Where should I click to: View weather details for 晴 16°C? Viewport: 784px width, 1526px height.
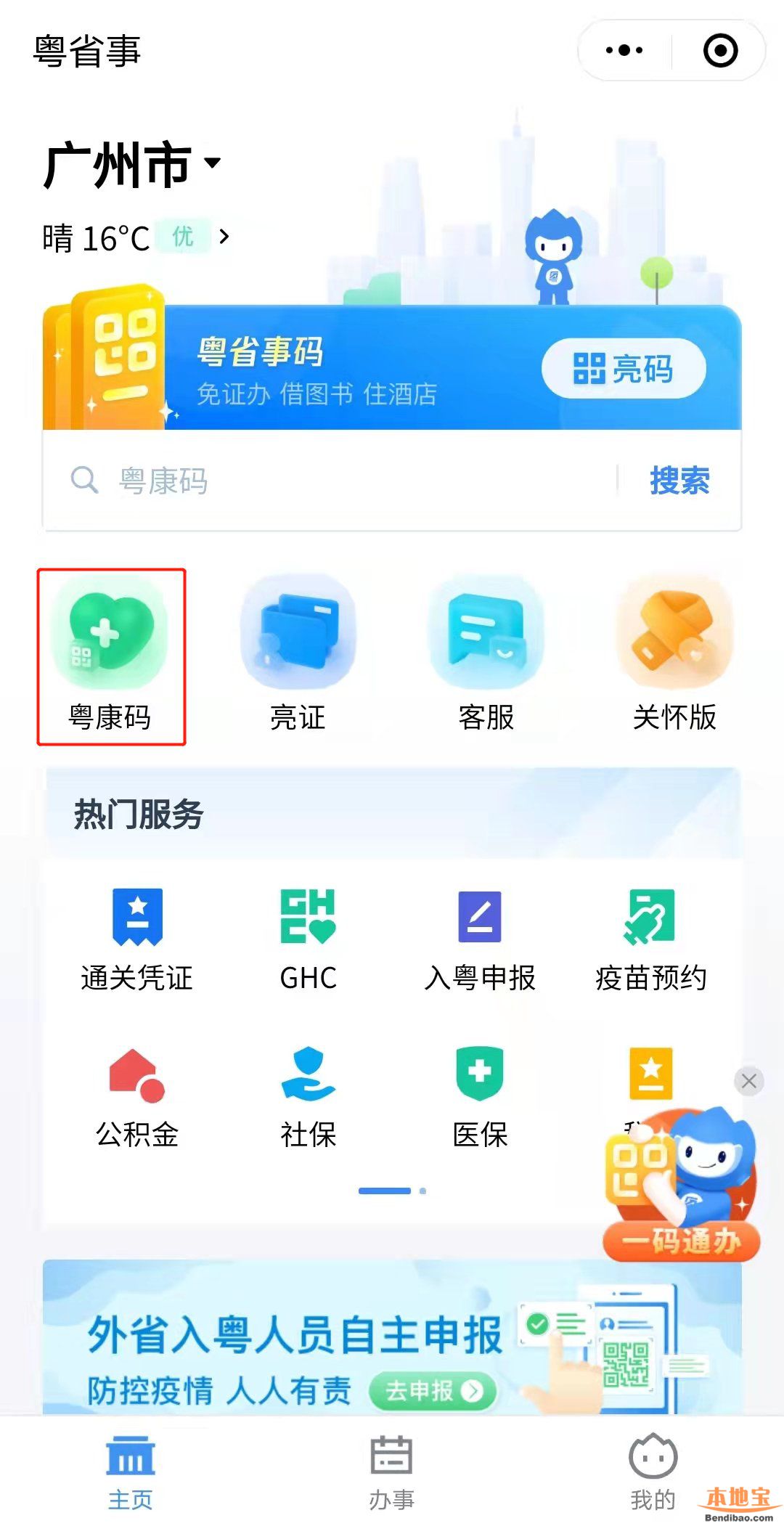136,237
